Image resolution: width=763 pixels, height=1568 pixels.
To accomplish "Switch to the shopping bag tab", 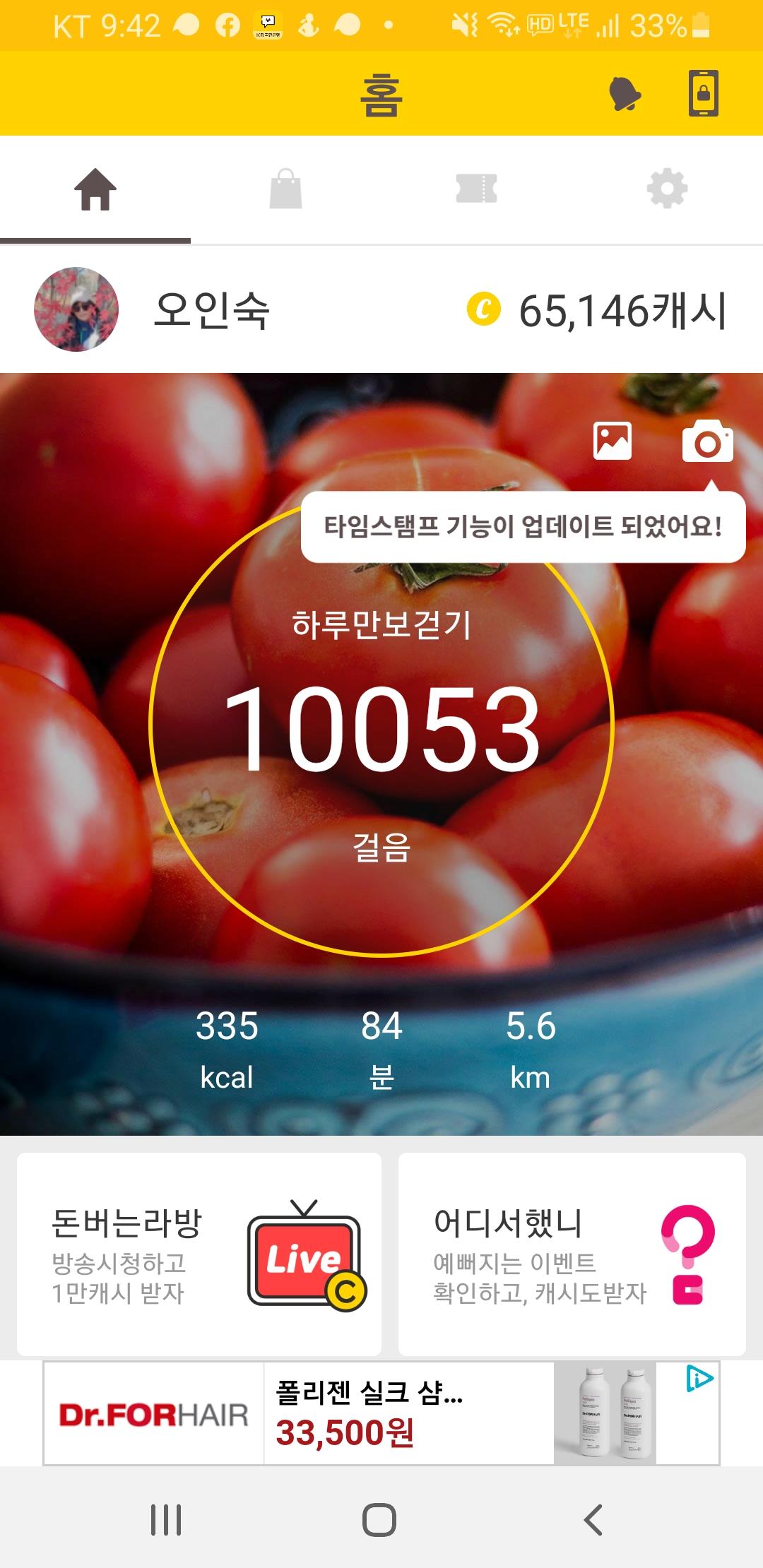I will coord(286,189).
